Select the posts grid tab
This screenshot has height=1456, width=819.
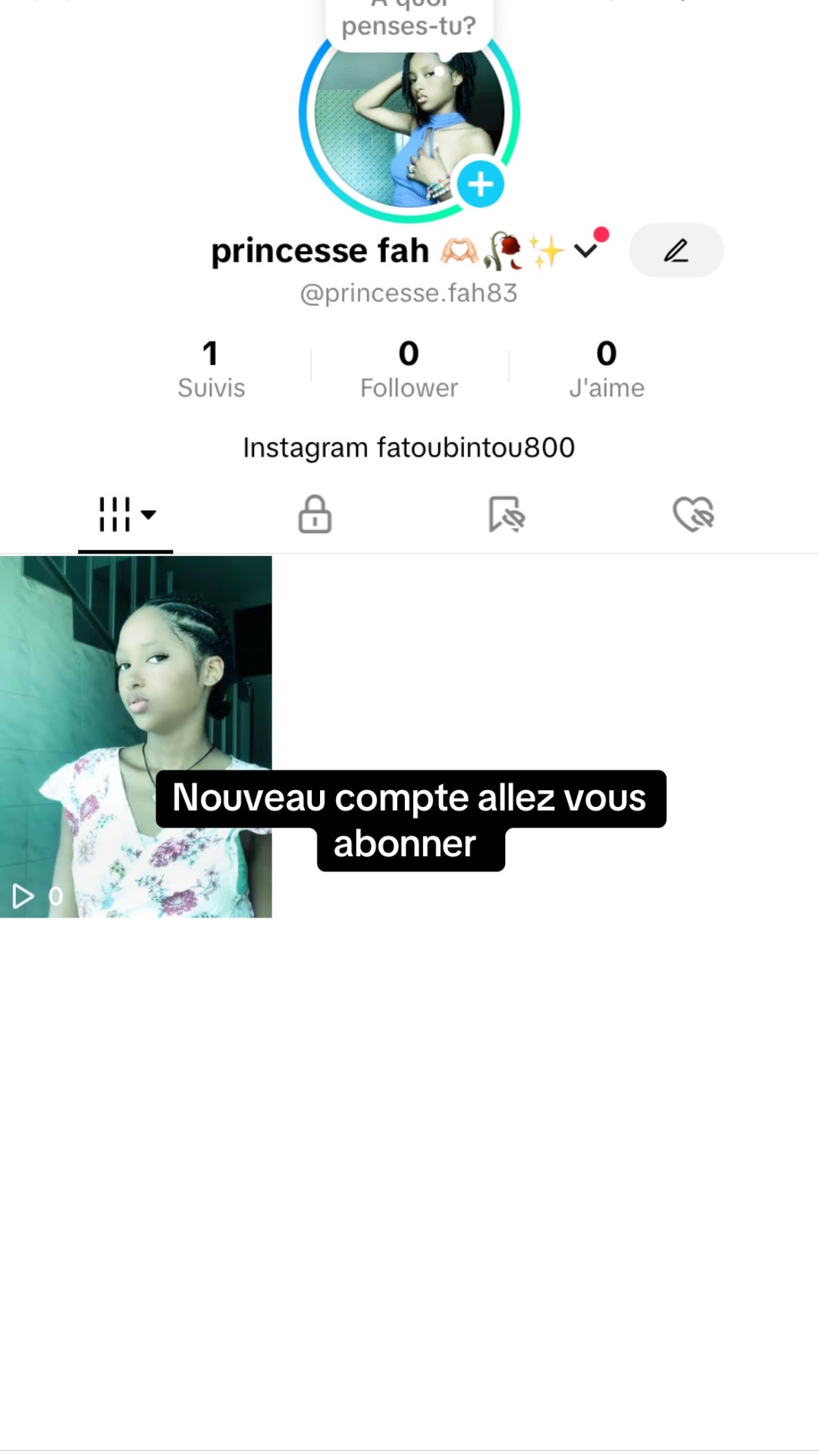[126, 515]
